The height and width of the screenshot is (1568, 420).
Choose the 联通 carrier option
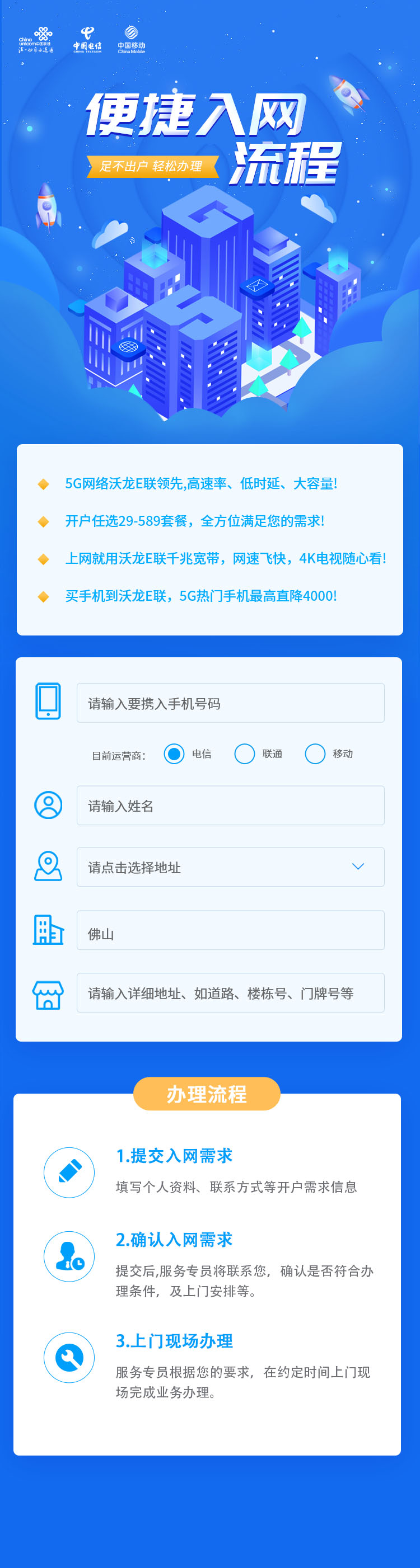tap(245, 754)
